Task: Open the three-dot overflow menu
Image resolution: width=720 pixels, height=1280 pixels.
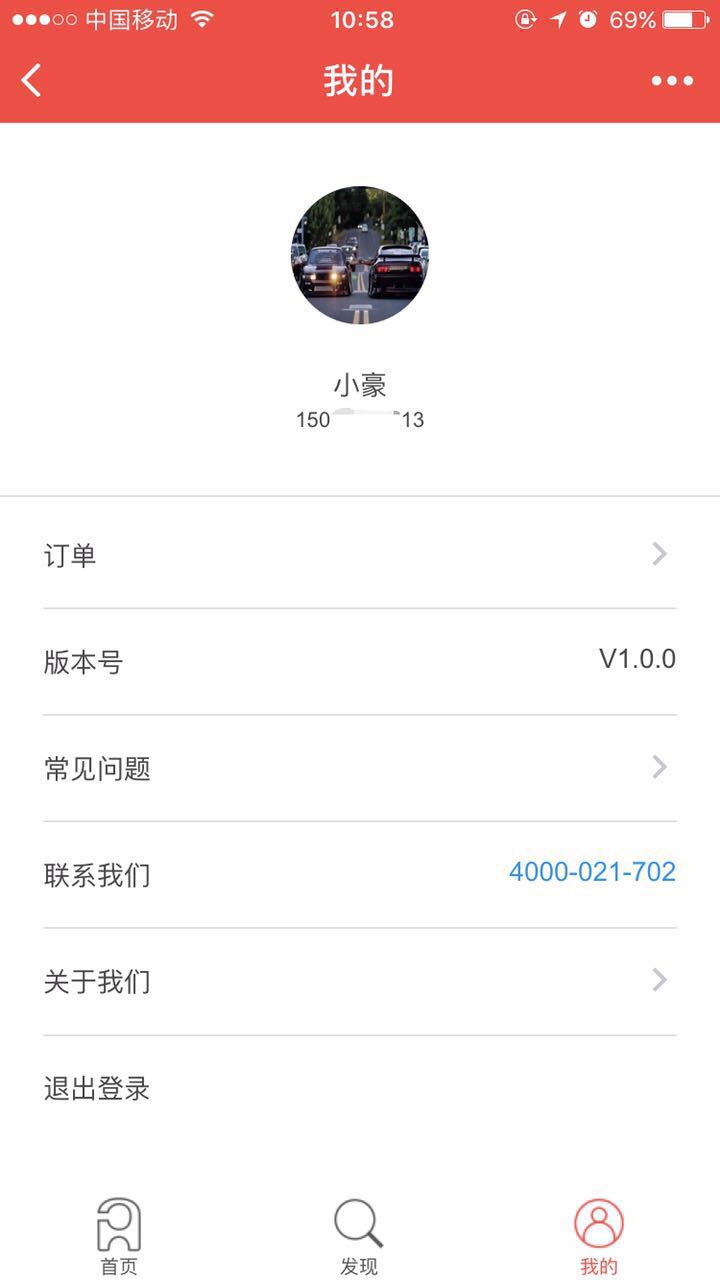Action: 672,81
